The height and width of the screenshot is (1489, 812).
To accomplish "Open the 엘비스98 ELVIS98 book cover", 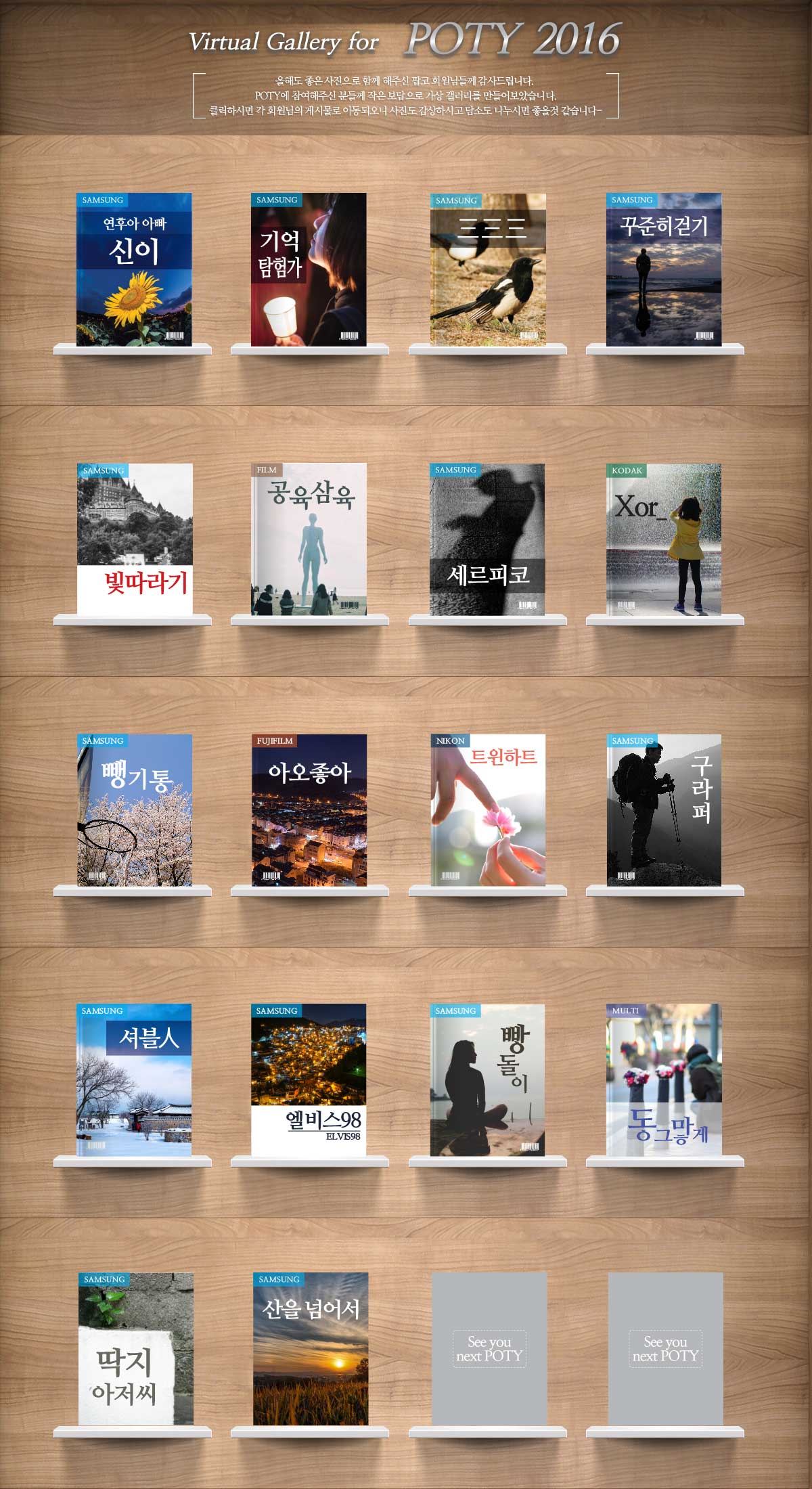I will pyautogui.click(x=309, y=1080).
